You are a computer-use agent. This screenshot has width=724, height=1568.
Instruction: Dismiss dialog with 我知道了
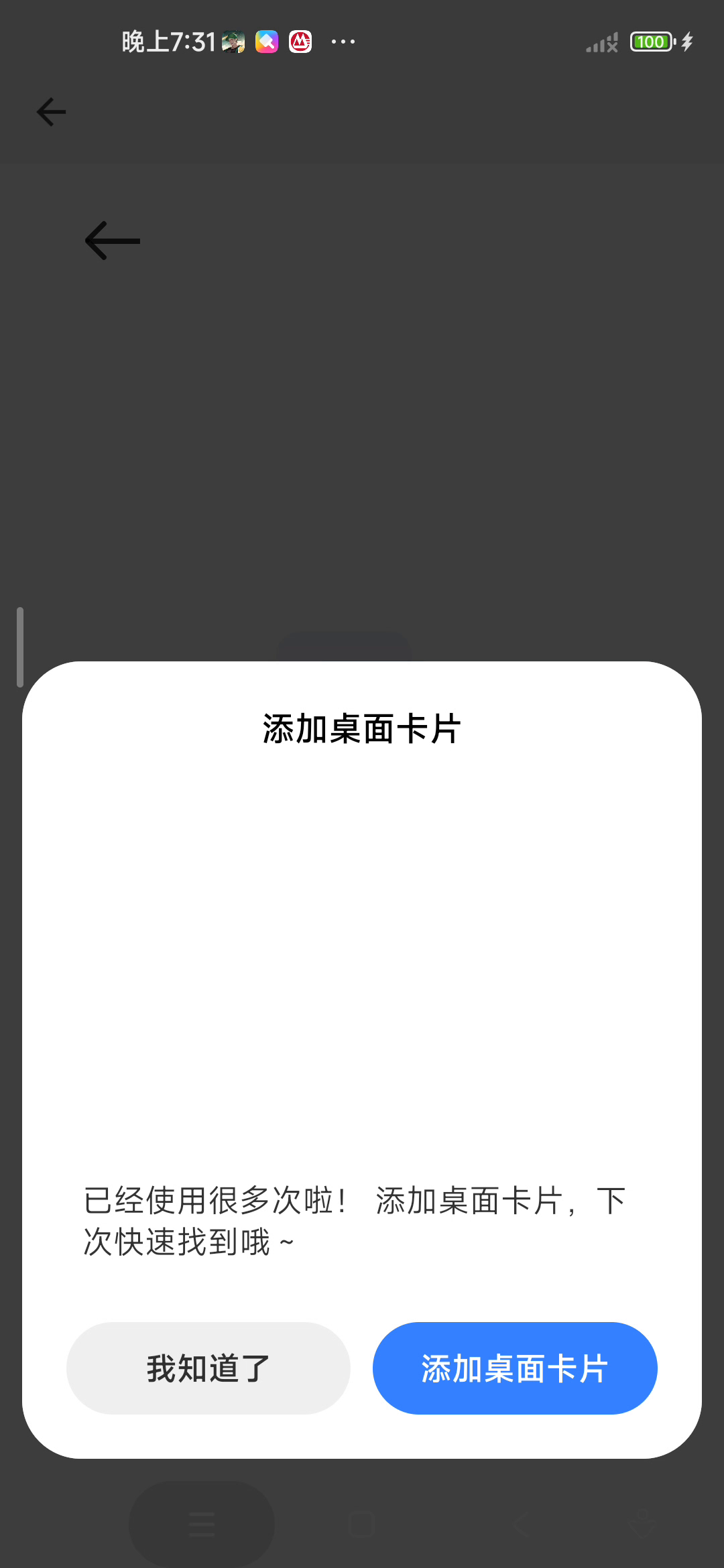[208, 1368]
